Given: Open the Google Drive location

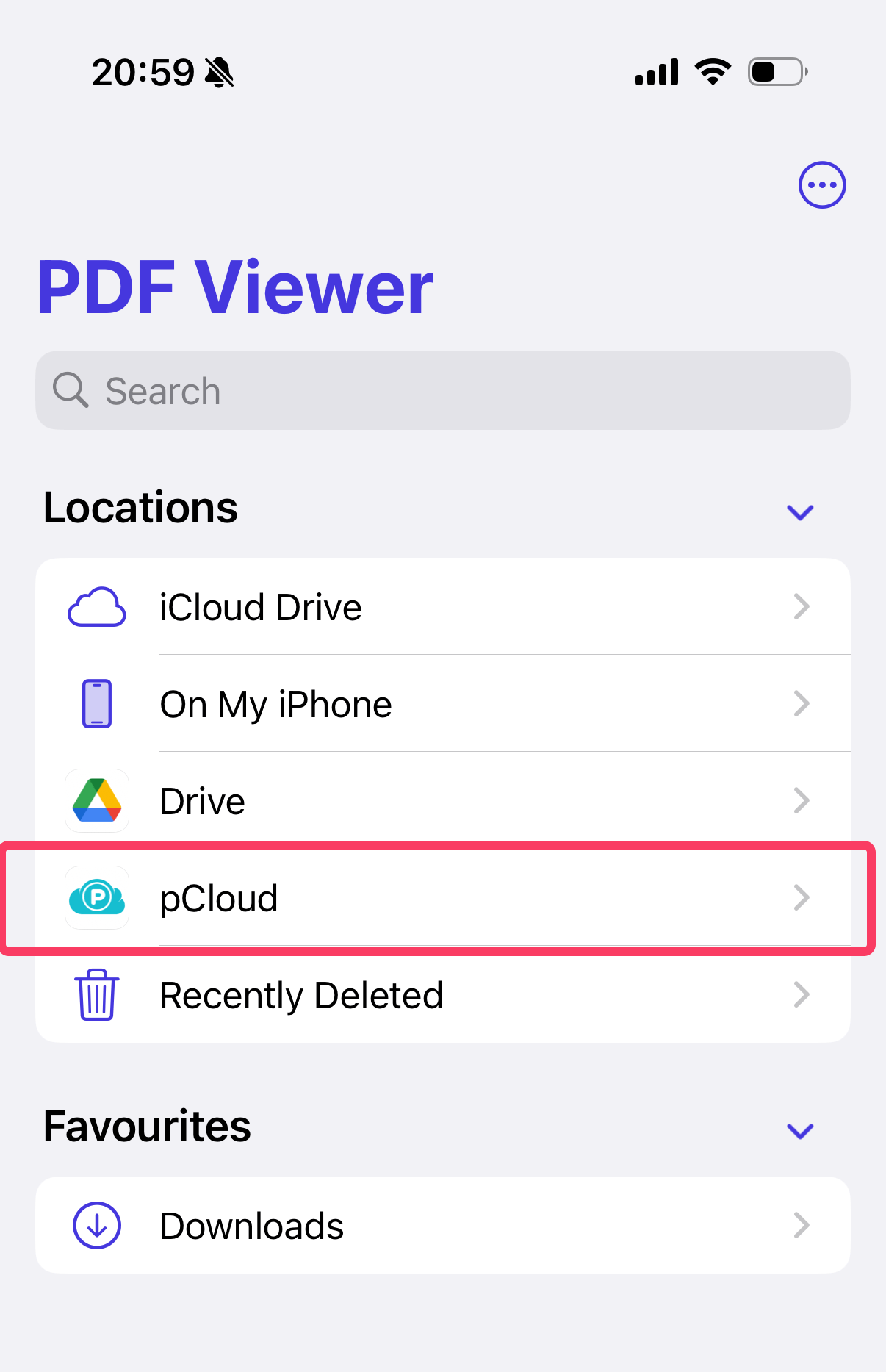Looking at the screenshot, I should (x=442, y=801).
